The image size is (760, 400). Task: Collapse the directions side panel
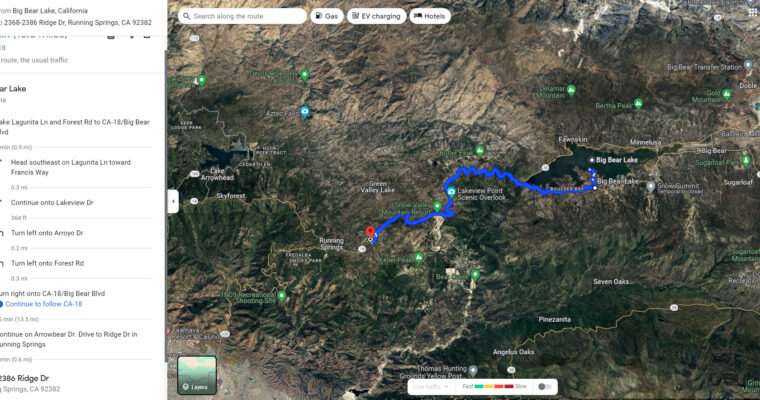coord(172,201)
